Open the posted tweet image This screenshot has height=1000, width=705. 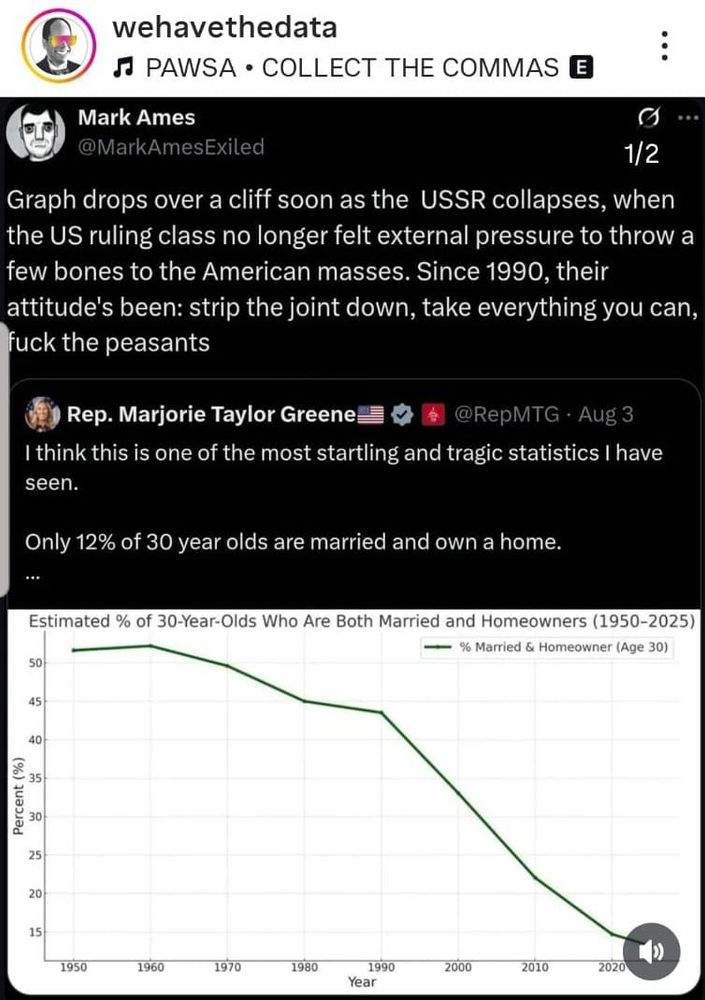coord(352,547)
